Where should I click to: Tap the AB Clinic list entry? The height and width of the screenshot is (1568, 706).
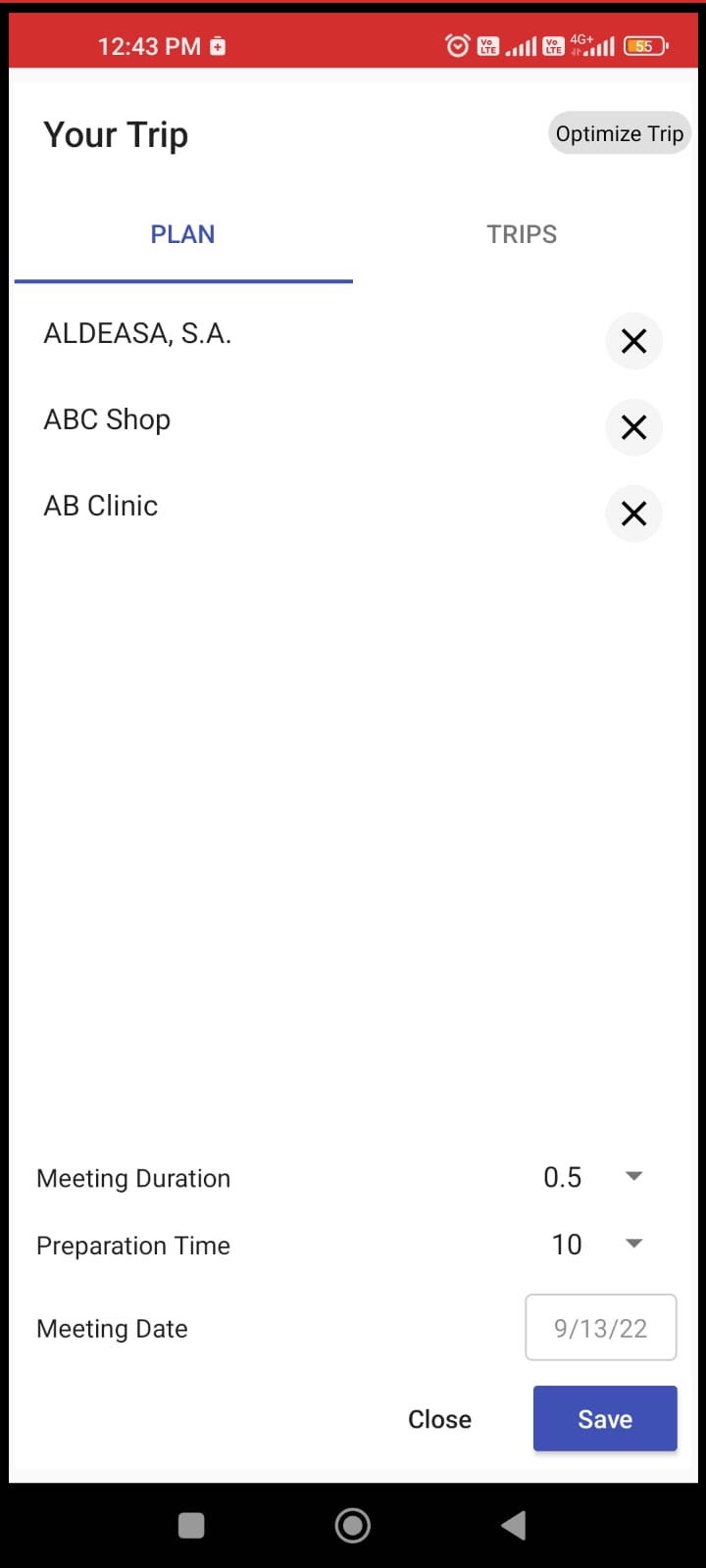pyautogui.click(x=100, y=506)
